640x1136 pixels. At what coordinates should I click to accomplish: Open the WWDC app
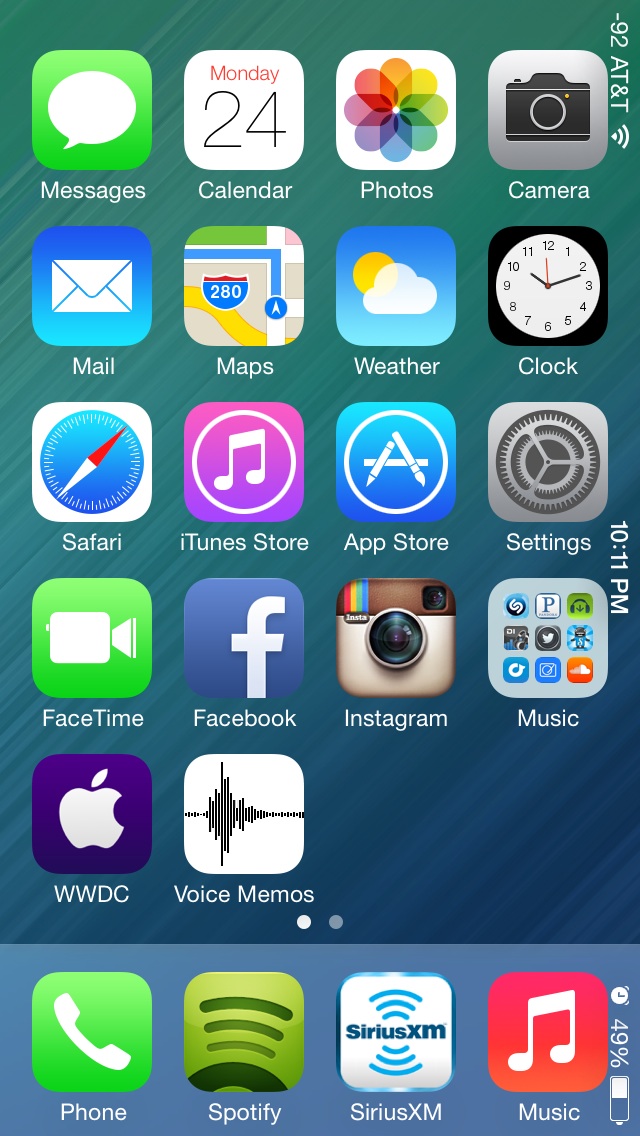tap(92, 814)
